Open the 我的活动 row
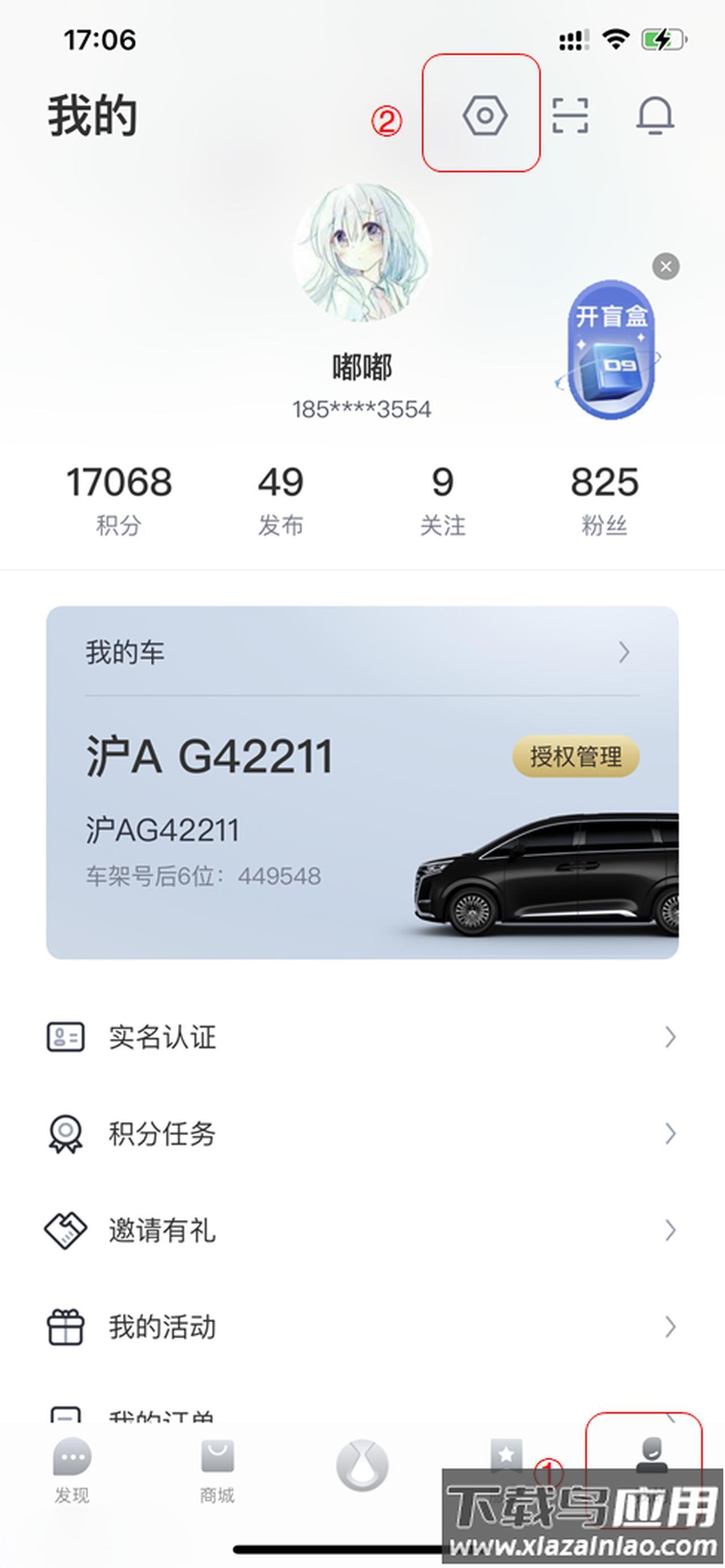Viewport: 725px width, 1568px height. [362, 1327]
